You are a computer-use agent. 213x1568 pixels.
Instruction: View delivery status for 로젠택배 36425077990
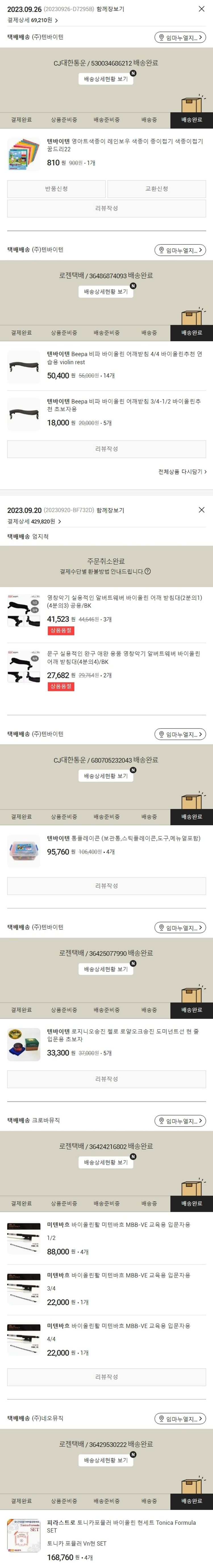pyautogui.click(x=106, y=969)
